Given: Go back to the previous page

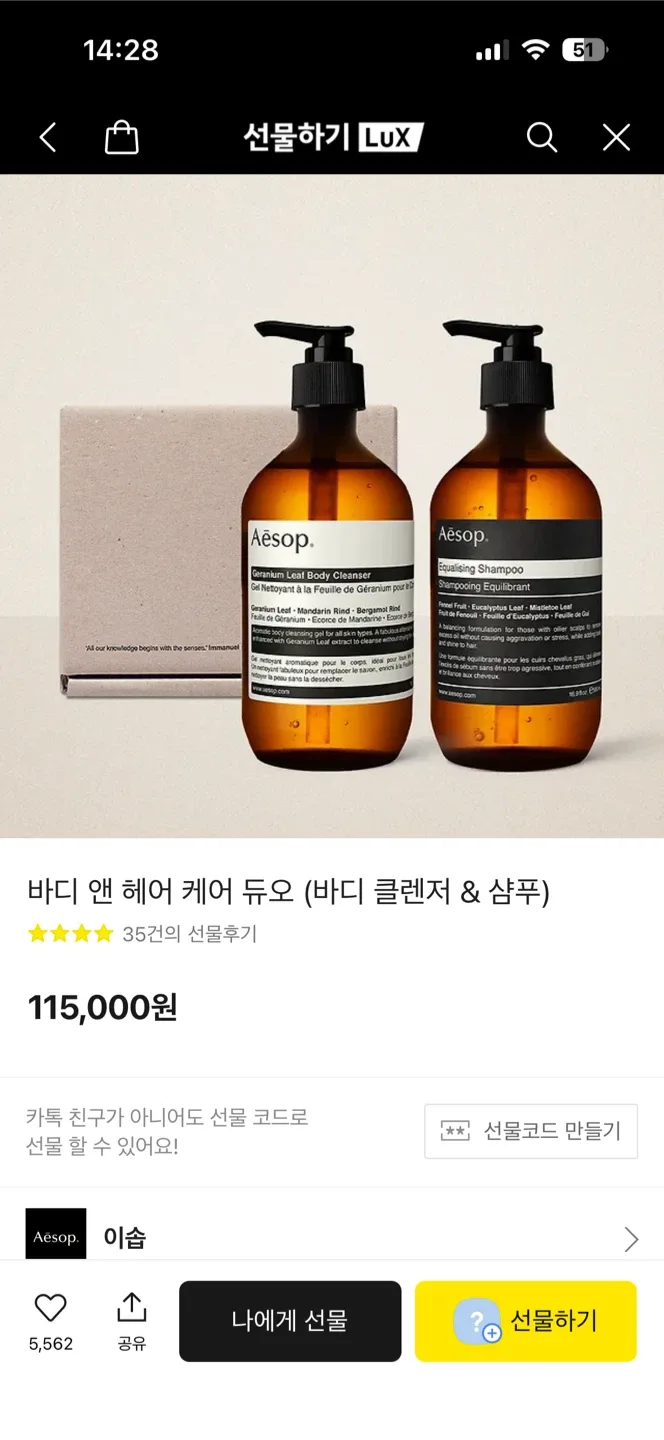Looking at the screenshot, I should click(48, 137).
